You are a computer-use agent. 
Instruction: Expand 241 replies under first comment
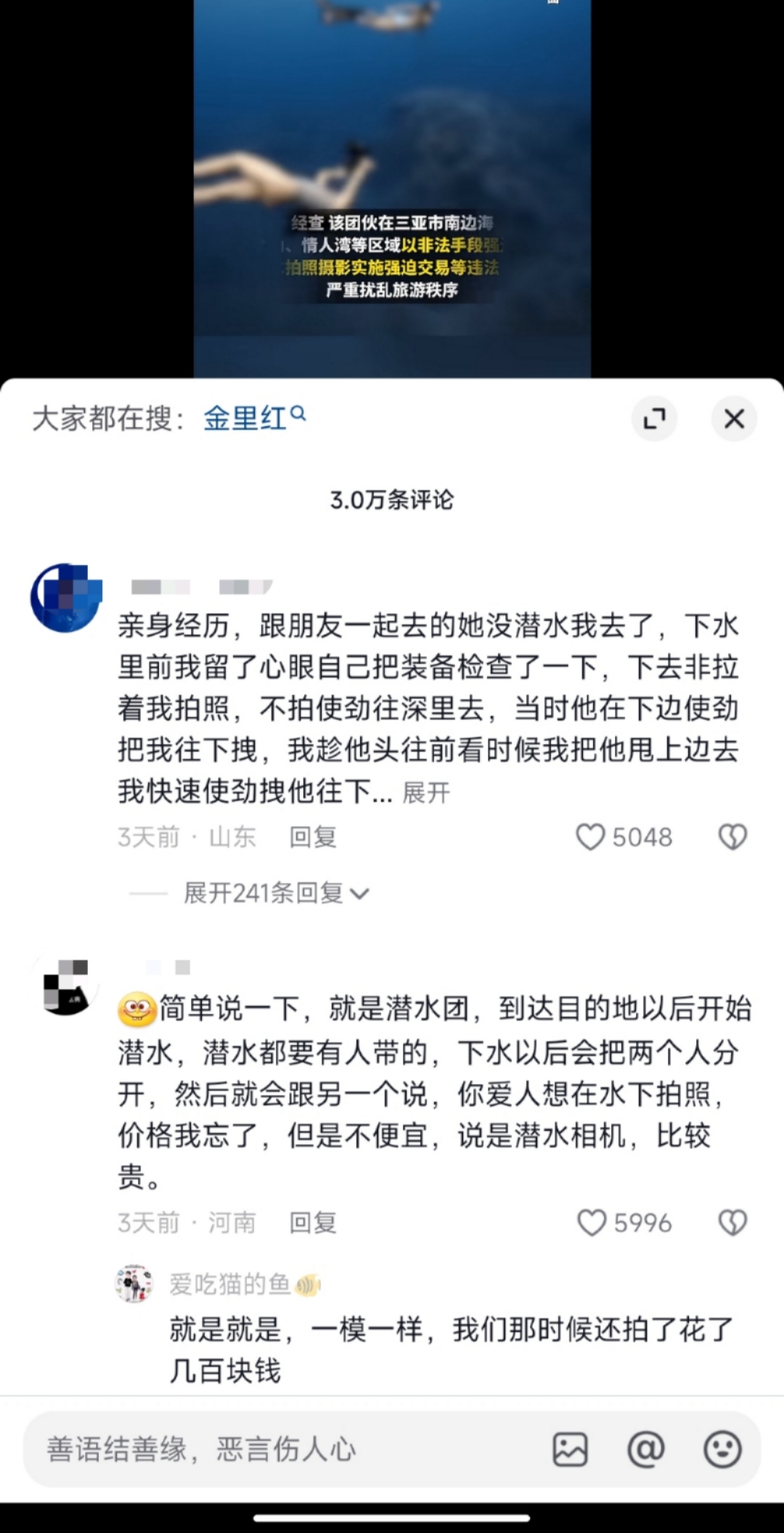(276, 892)
